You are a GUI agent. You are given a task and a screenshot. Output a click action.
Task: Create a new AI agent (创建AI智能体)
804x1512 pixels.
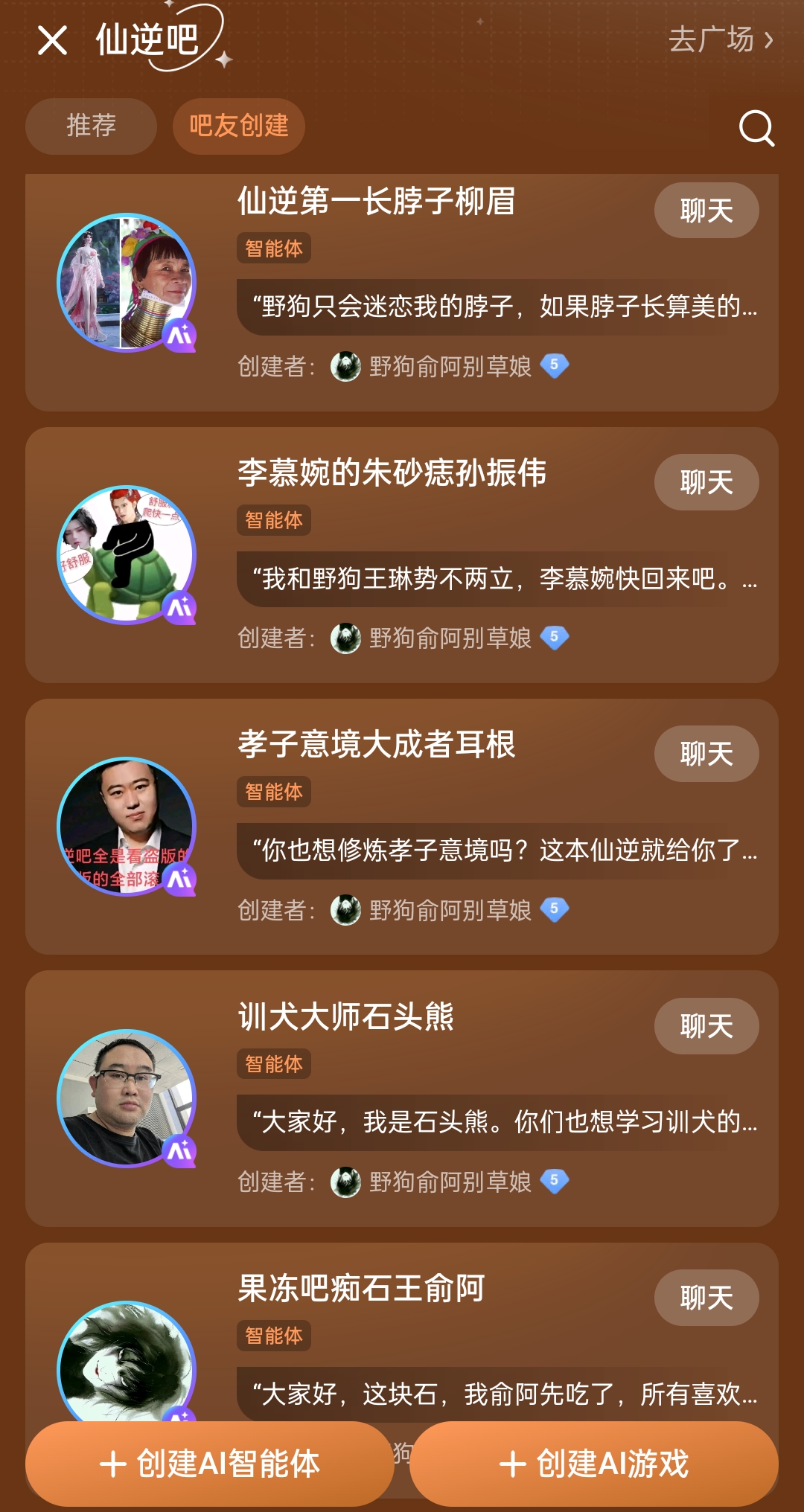[x=209, y=1464]
